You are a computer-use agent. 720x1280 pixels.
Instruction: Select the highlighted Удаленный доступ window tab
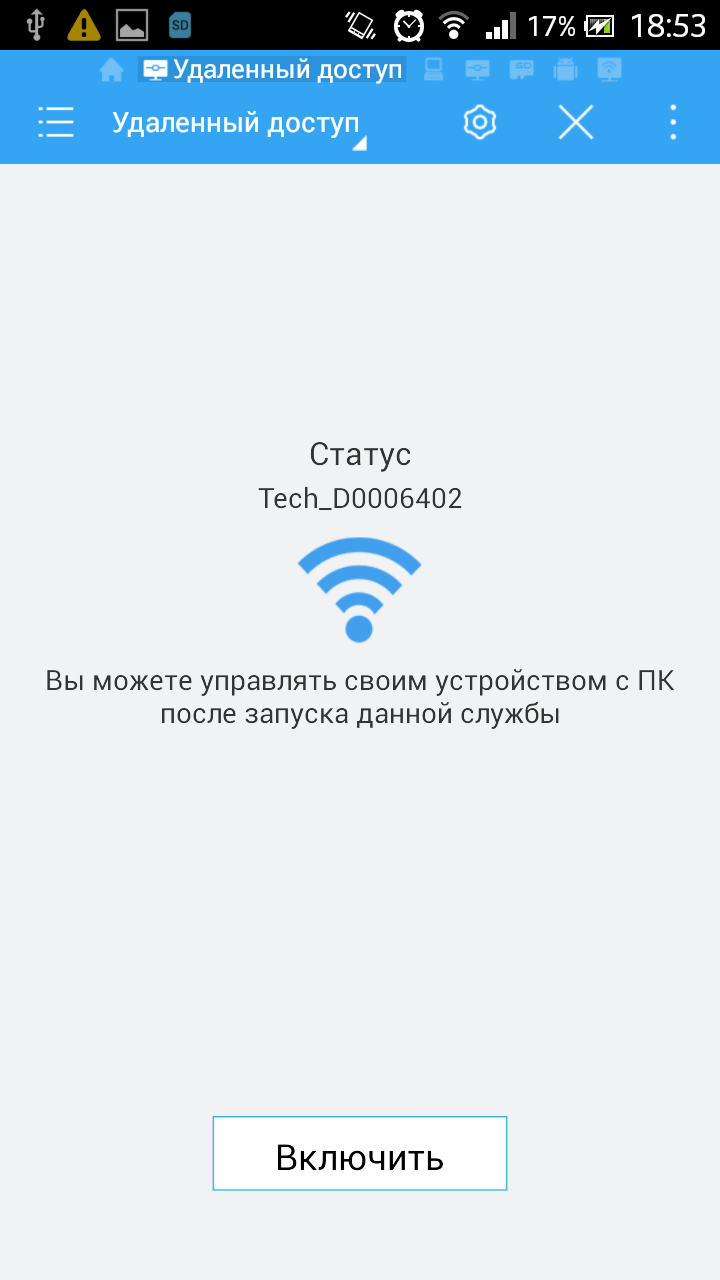point(272,70)
